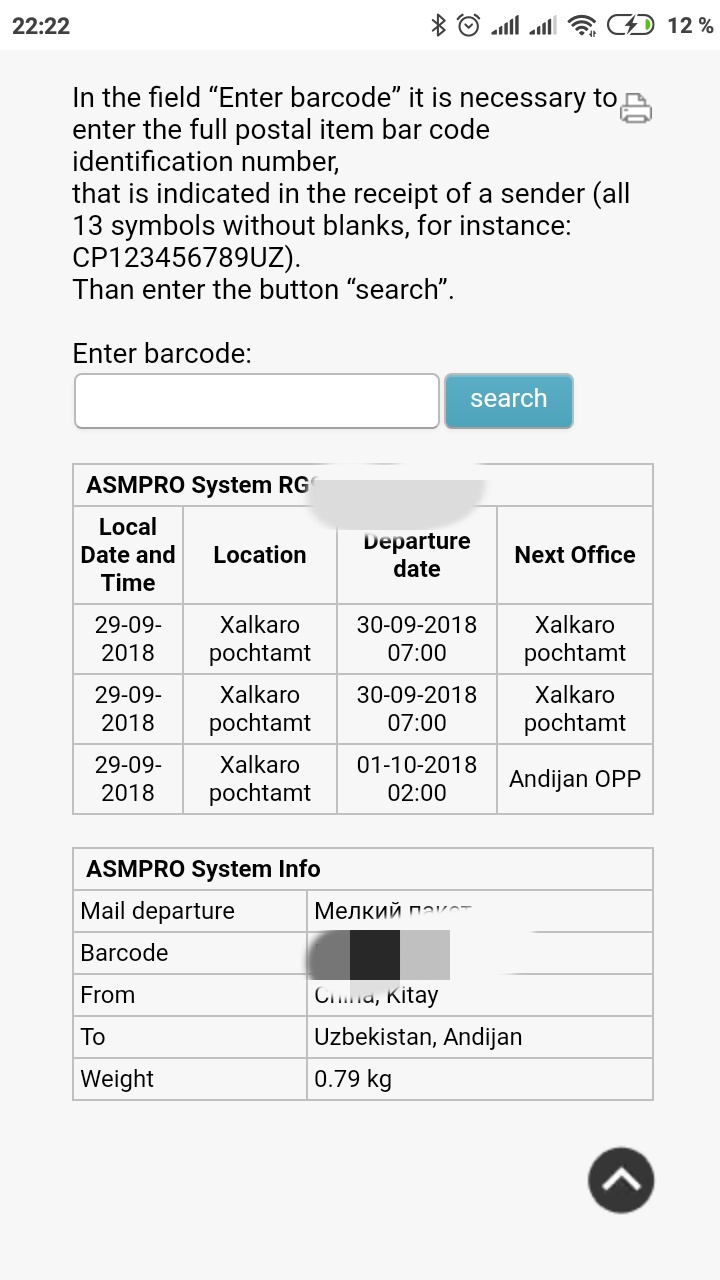Image resolution: width=720 pixels, height=1280 pixels.
Task: Tap the search button
Action: [508, 400]
